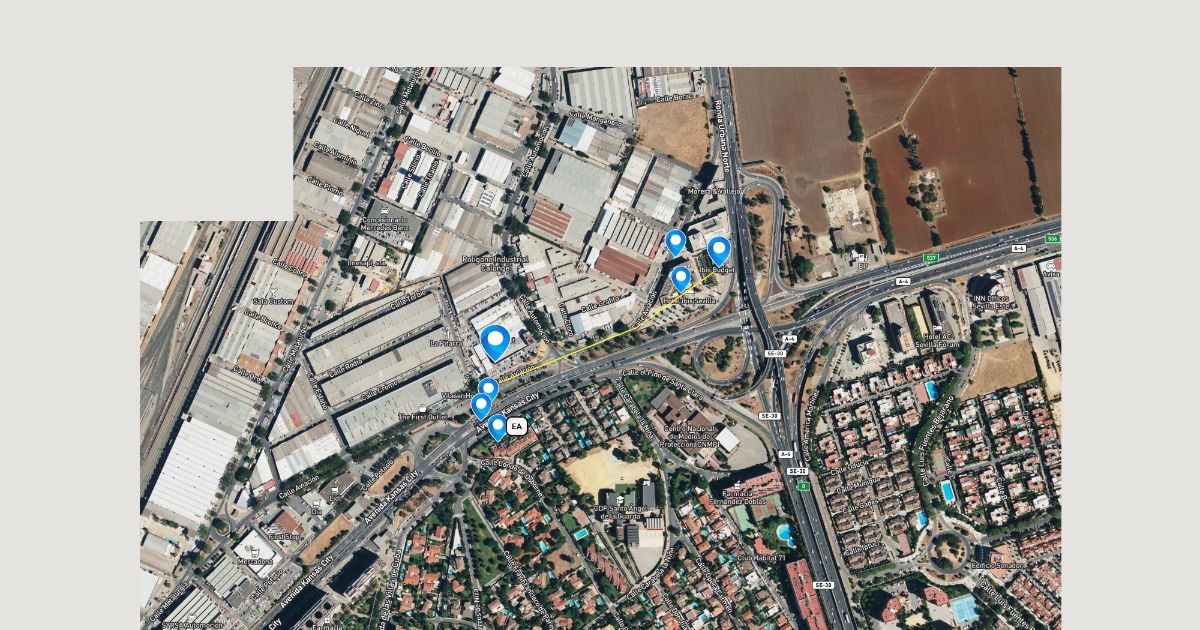Select the pin at Ibis Budget
Screen dimensions: 1200x630
(718, 250)
